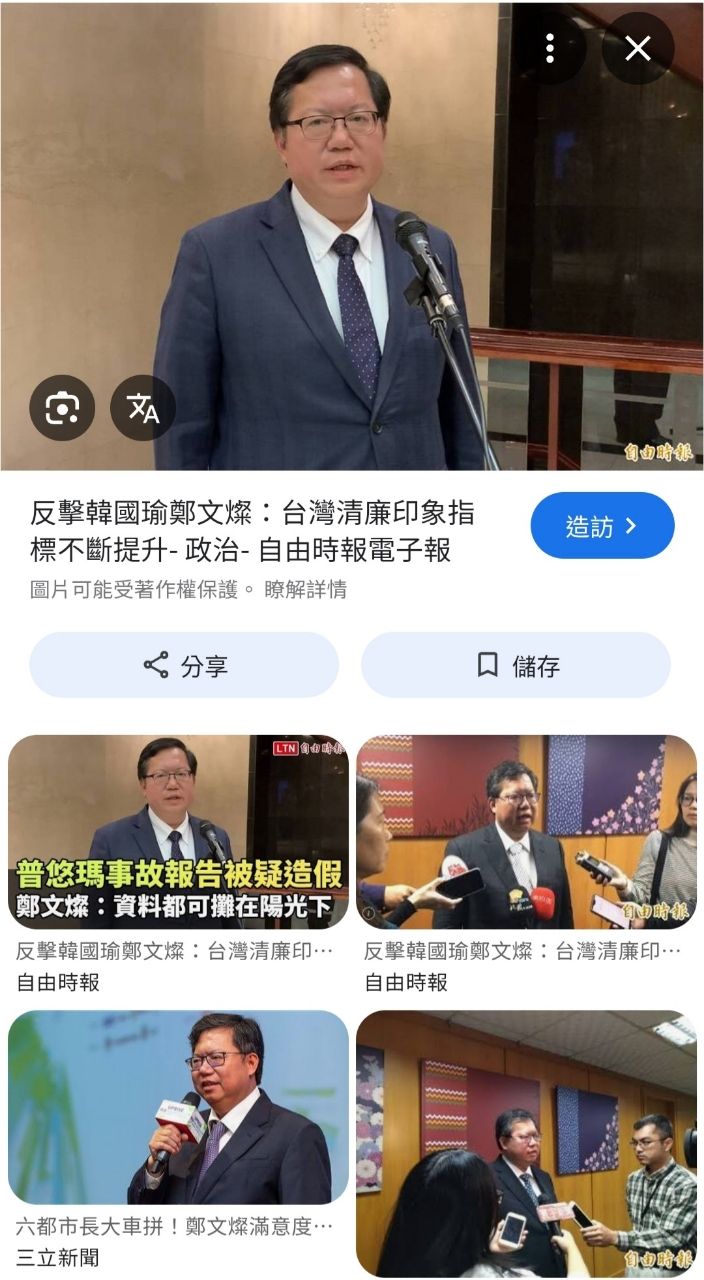Tap the 分享 share button
Viewport: 704px width, 1280px height.
pyautogui.click(x=184, y=665)
